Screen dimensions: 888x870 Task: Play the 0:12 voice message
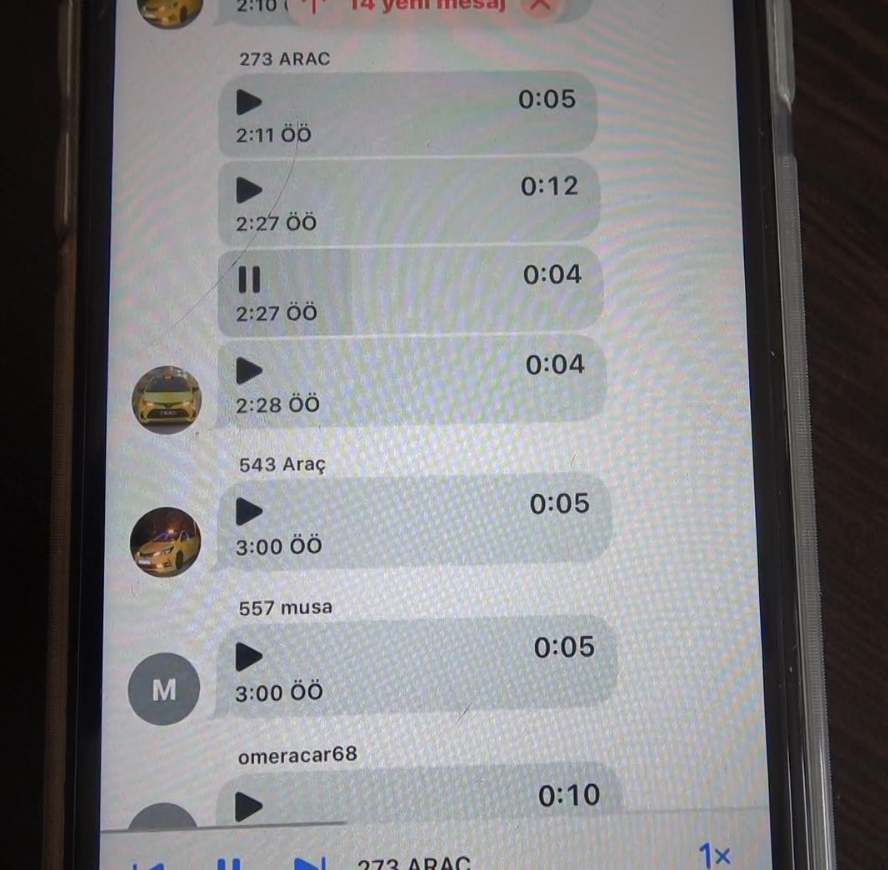click(249, 189)
